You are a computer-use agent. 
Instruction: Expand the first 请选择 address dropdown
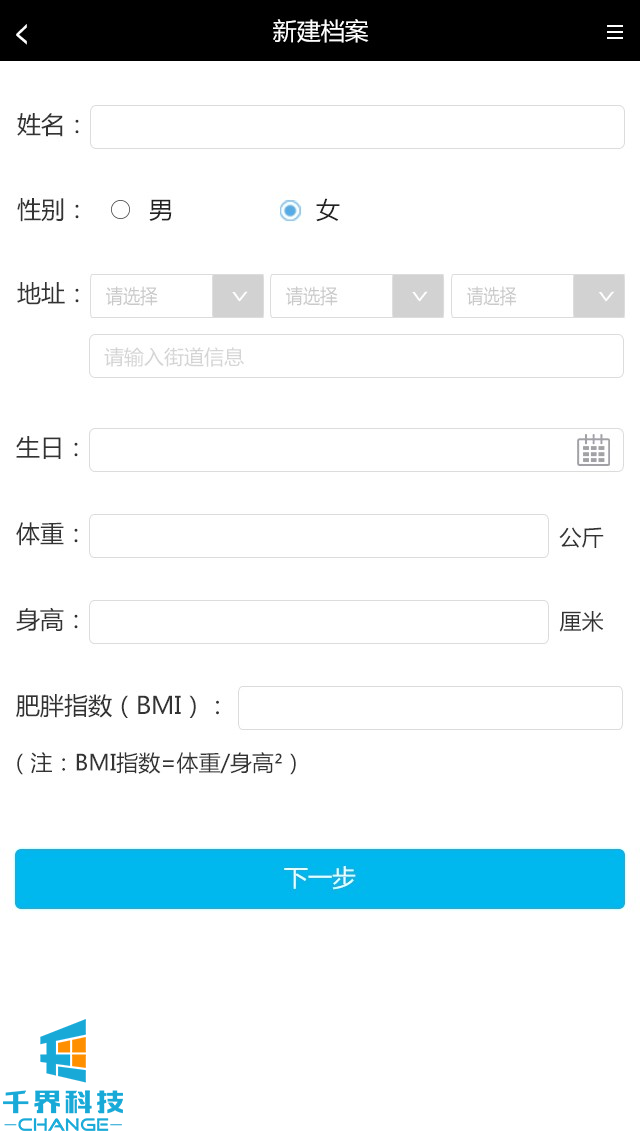pyautogui.click(x=177, y=296)
